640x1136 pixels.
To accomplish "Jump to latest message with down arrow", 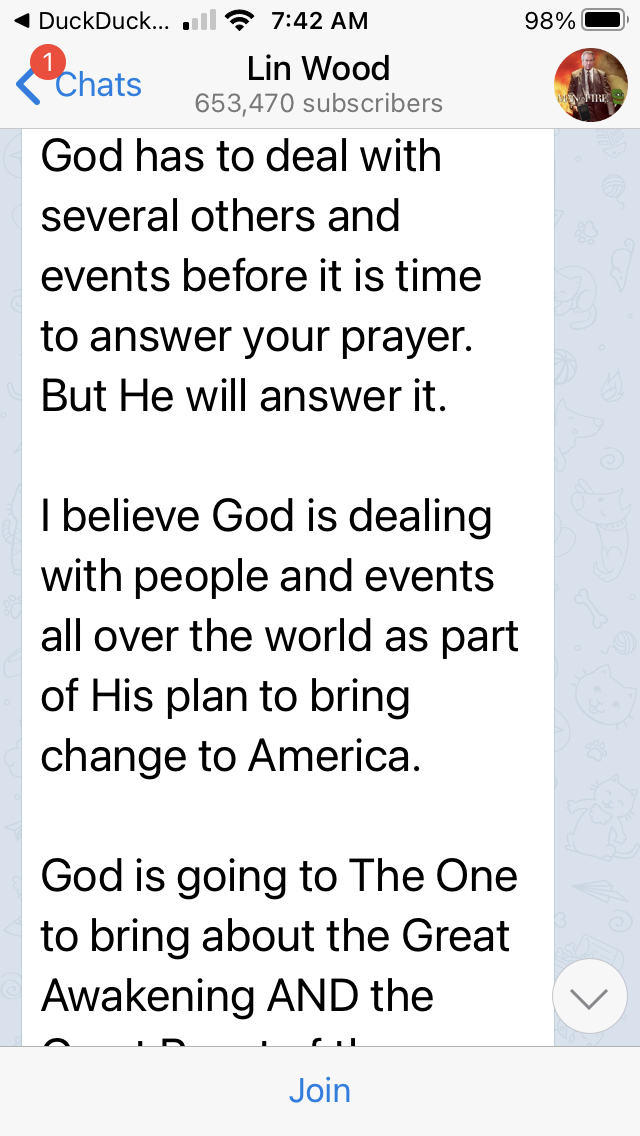I will 589,996.
